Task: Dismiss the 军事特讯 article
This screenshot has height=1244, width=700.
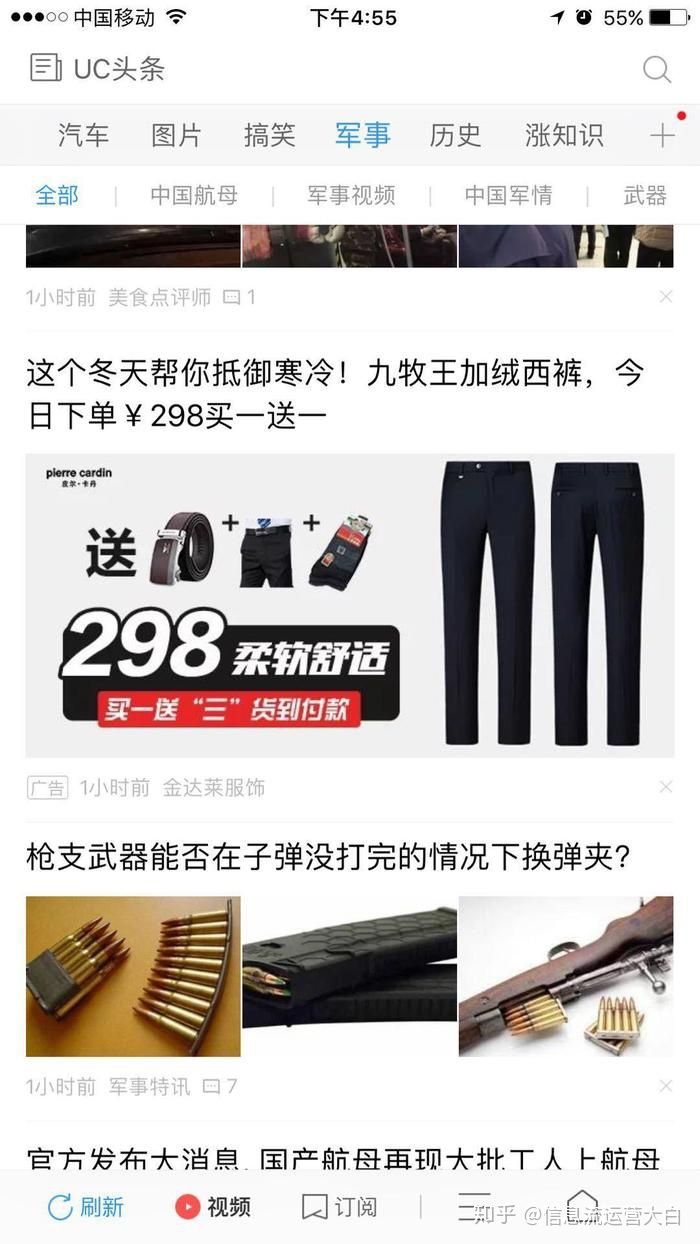Action: 666,1086
